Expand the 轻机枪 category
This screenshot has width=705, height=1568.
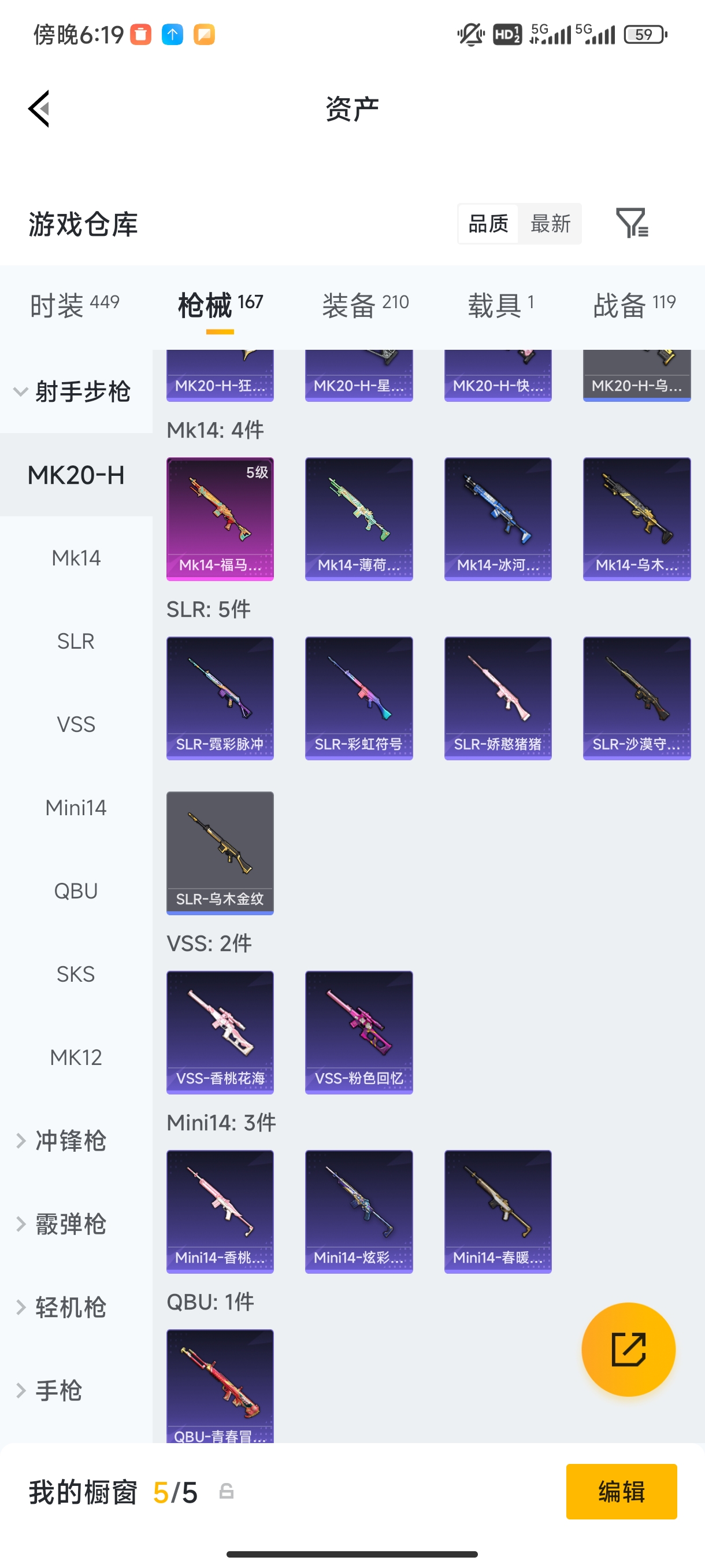coord(70,1307)
